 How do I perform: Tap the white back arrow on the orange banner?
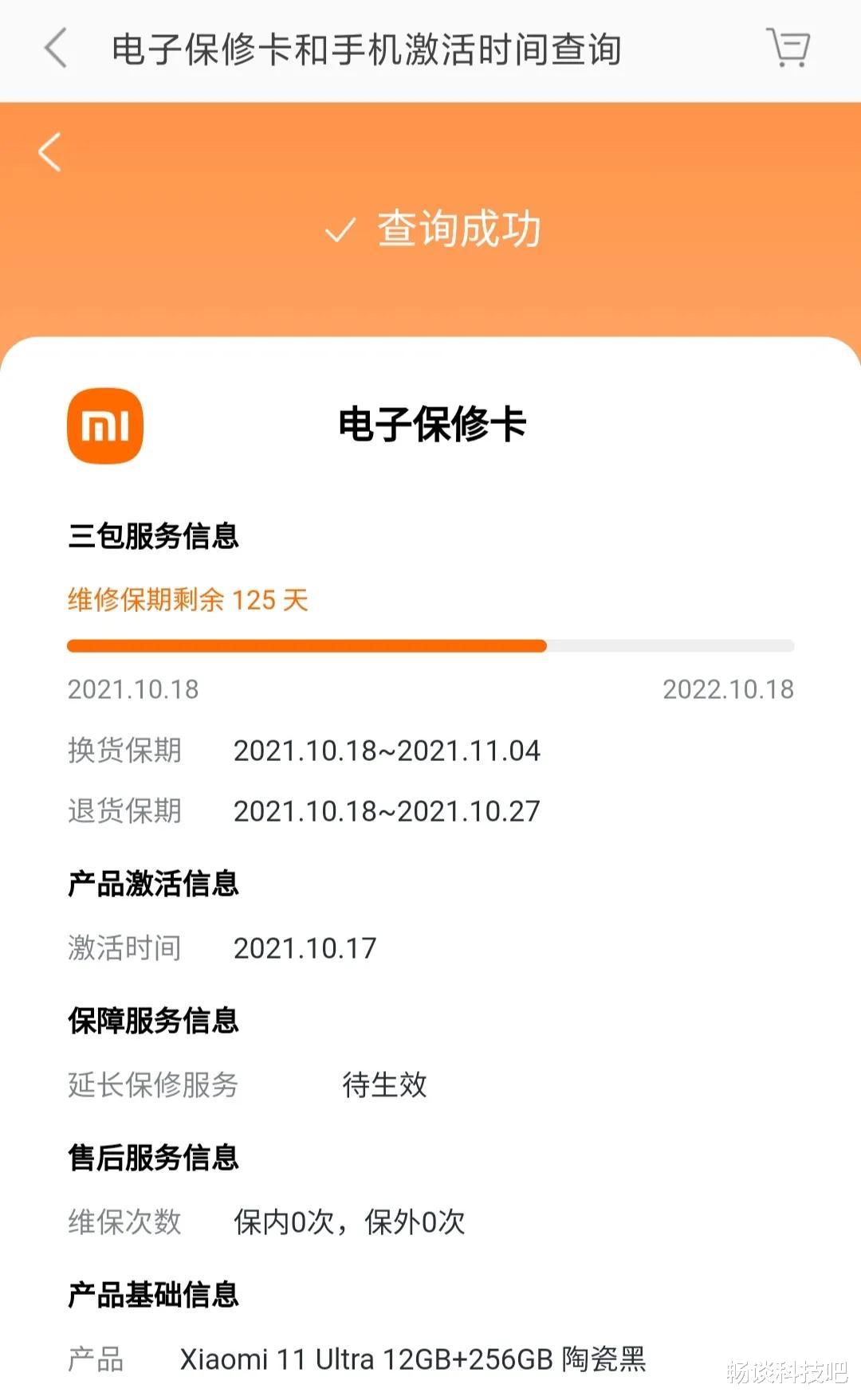49,153
